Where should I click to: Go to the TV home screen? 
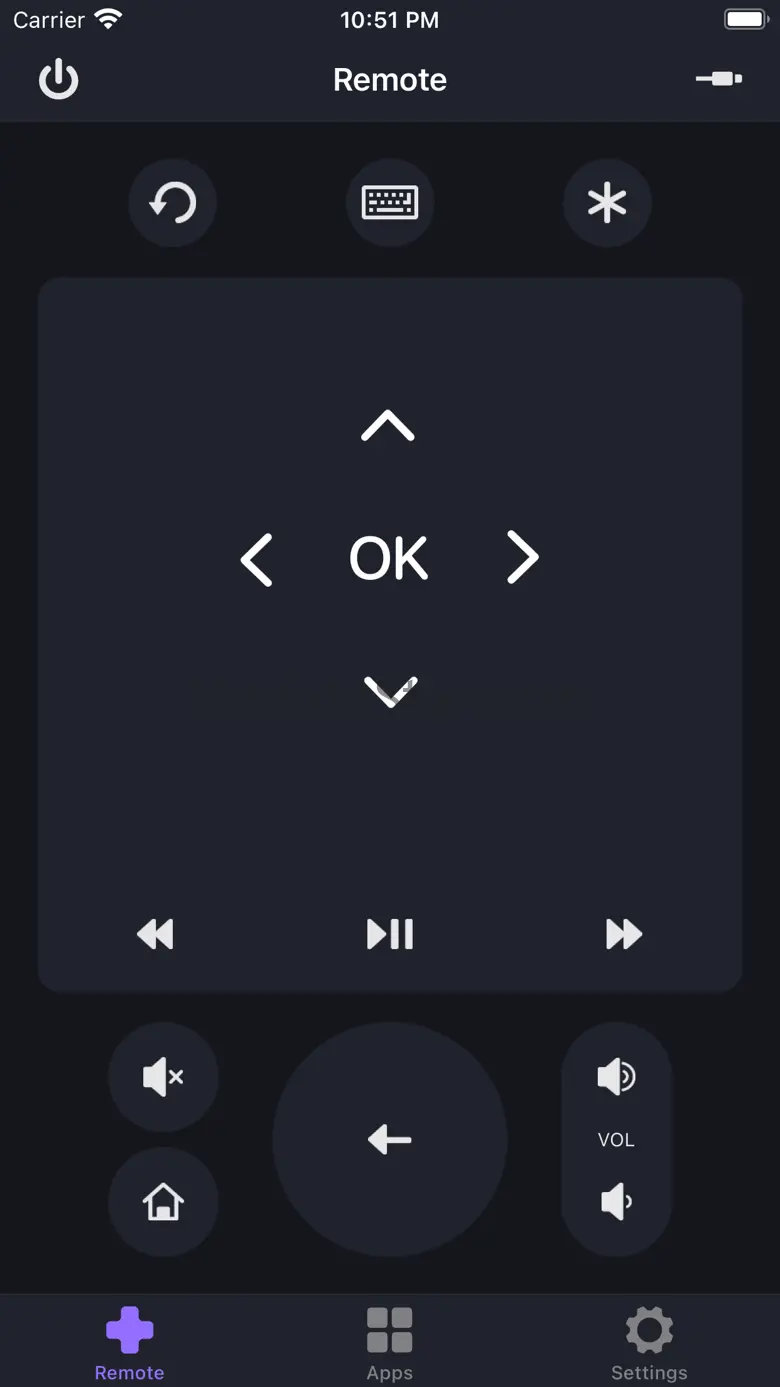tap(163, 1201)
